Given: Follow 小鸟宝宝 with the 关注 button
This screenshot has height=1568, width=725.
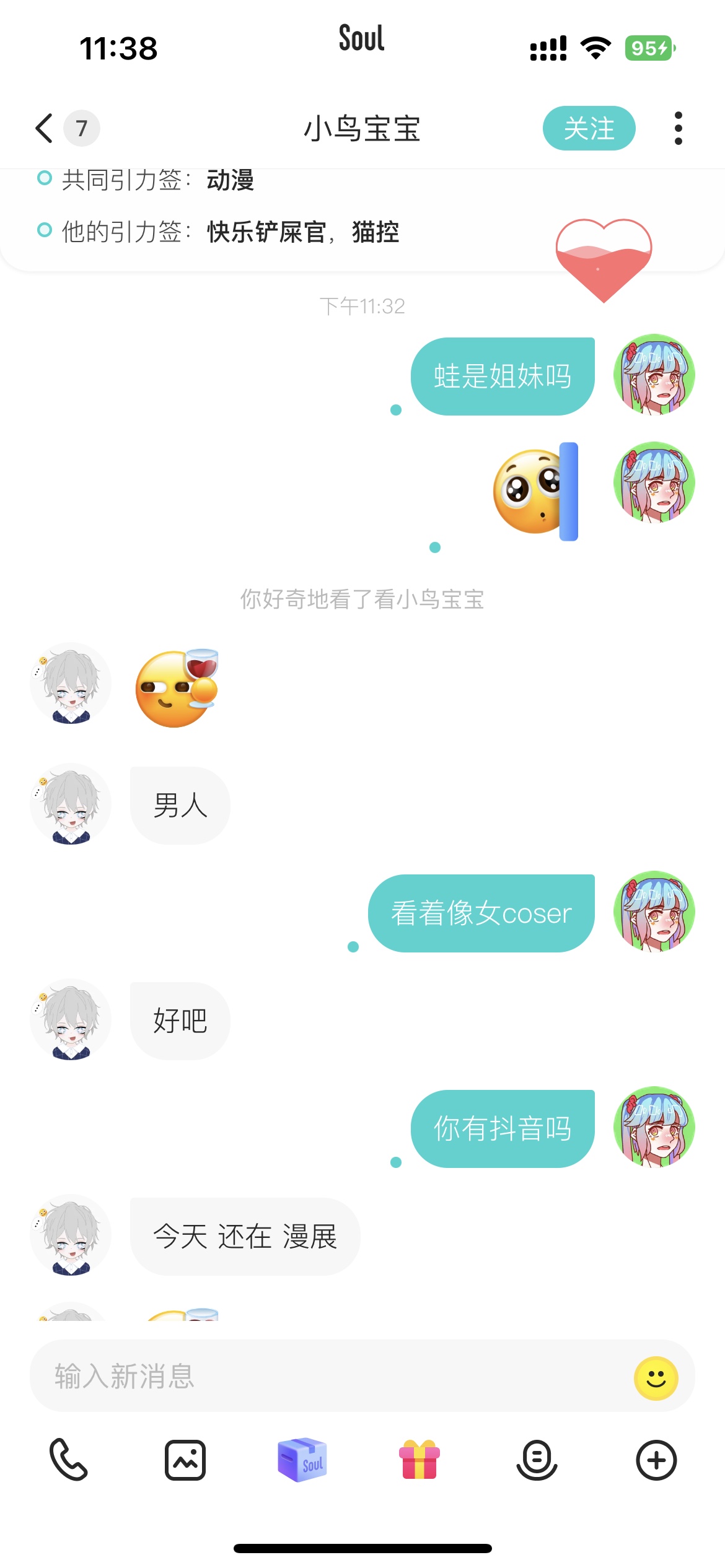Looking at the screenshot, I should pos(589,128).
